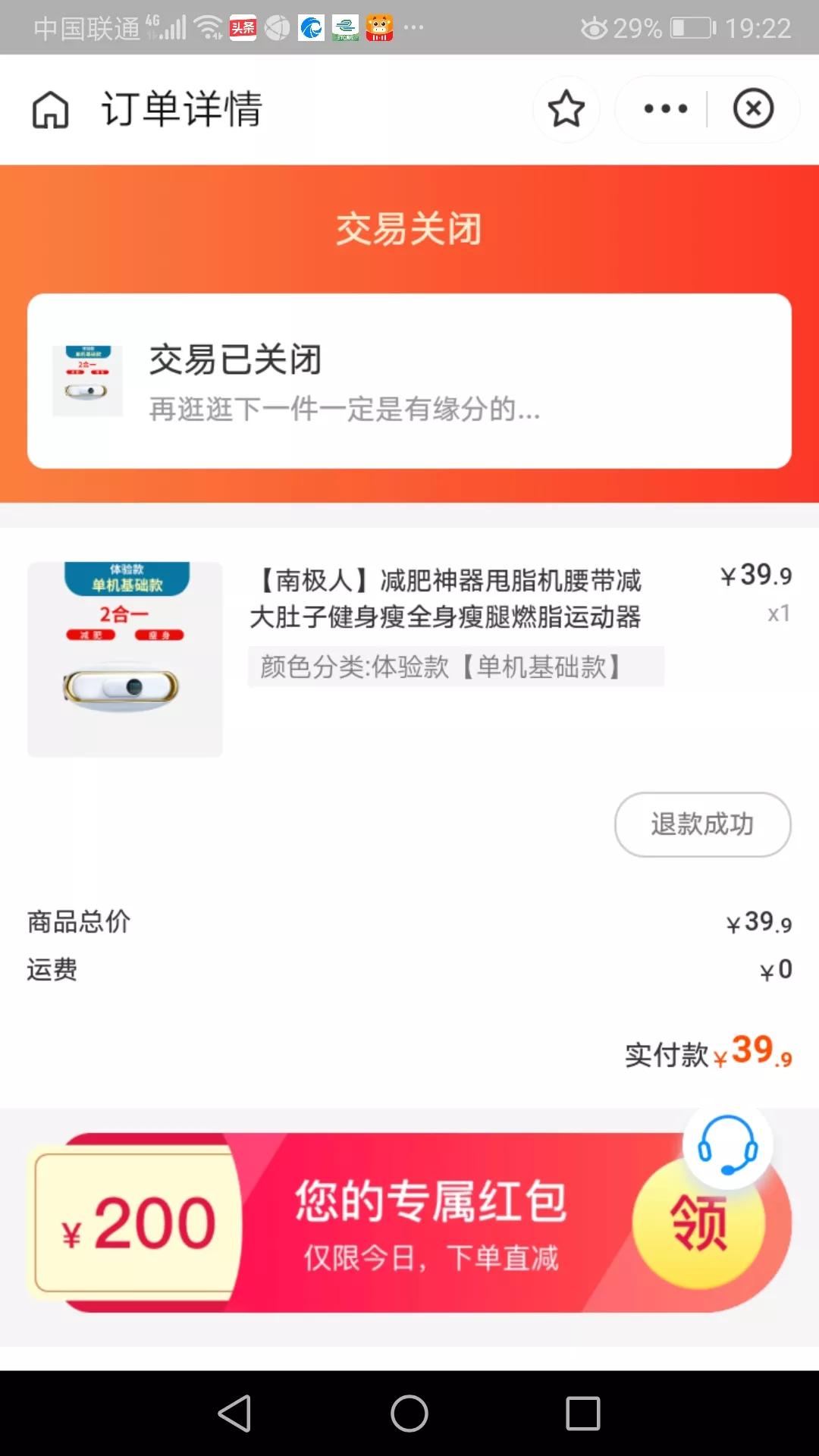Screen dimensions: 819x1456
Task: Open product 南极人减肥神器甩脂机 details
Action: point(447,599)
